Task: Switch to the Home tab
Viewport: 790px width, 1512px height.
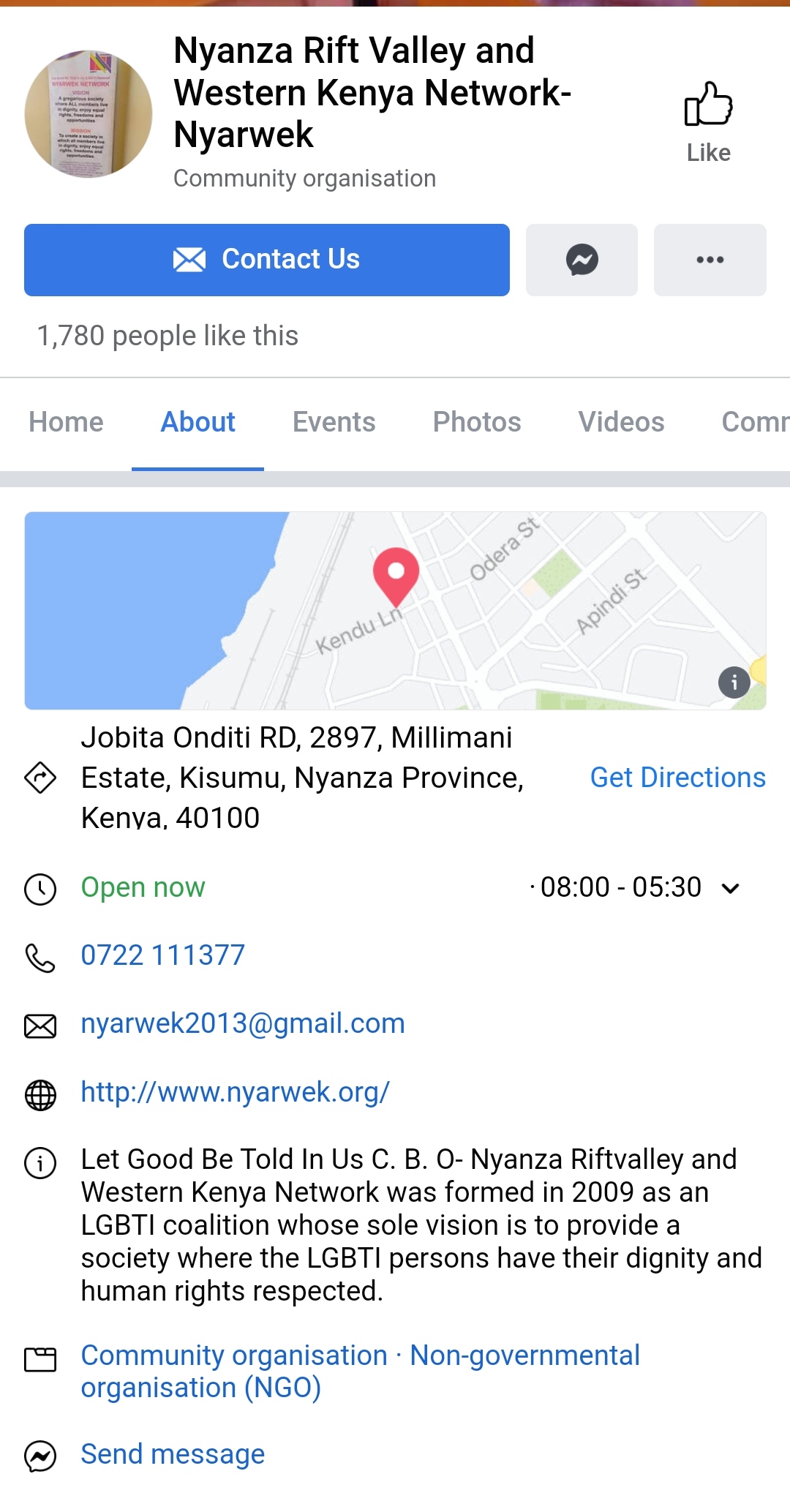Action: (66, 422)
